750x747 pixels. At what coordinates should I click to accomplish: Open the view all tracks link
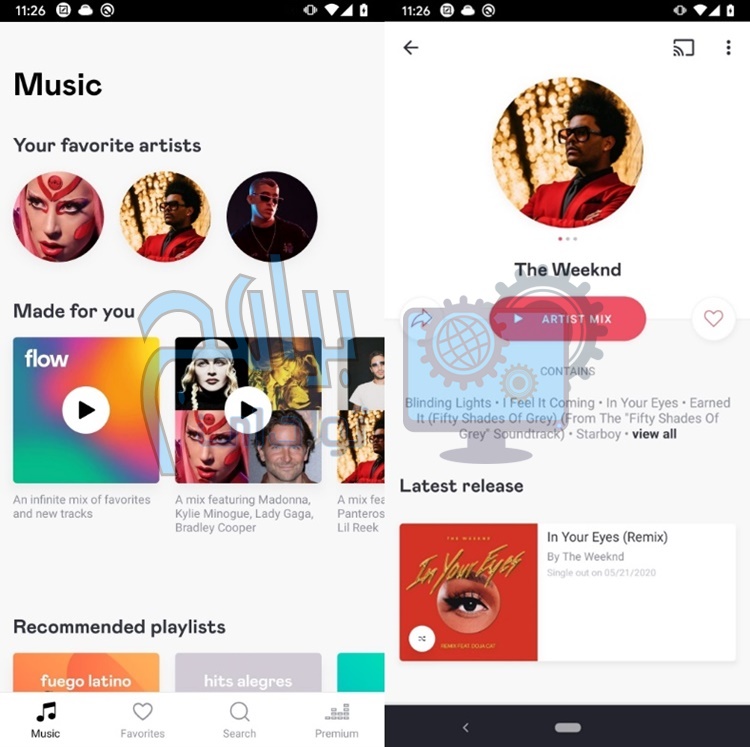(x=654, y=434)
